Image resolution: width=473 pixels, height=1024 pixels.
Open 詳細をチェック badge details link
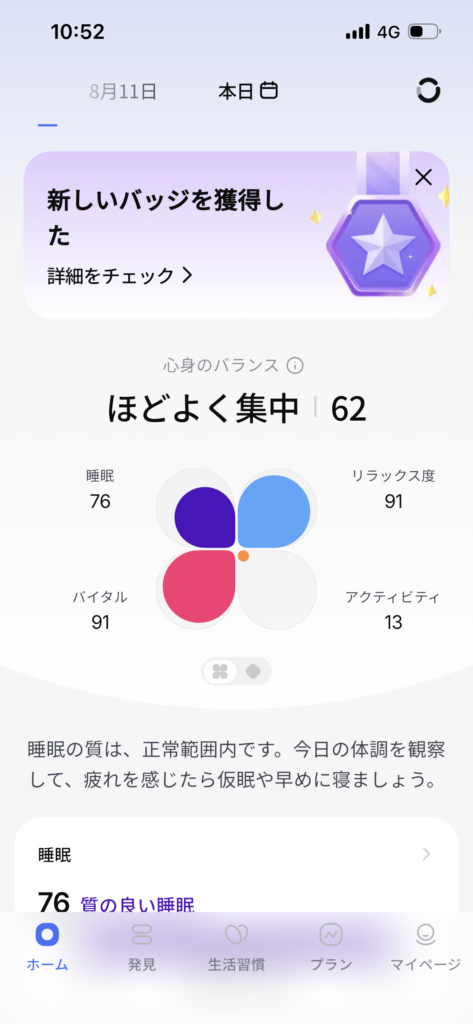pyautogui.click(x=120, y=276)
